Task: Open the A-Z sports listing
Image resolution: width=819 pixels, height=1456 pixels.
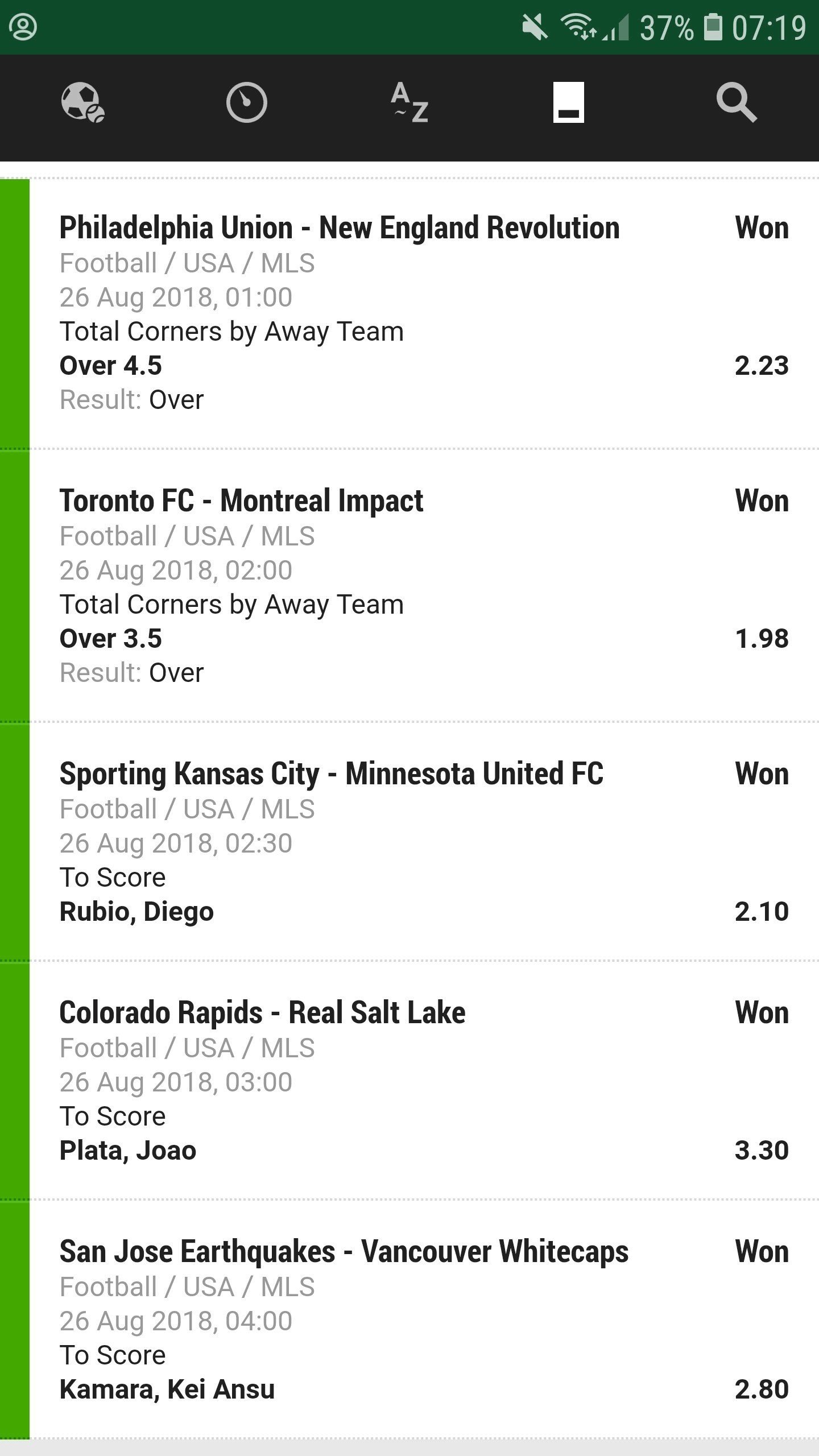Action: (409, 103)
